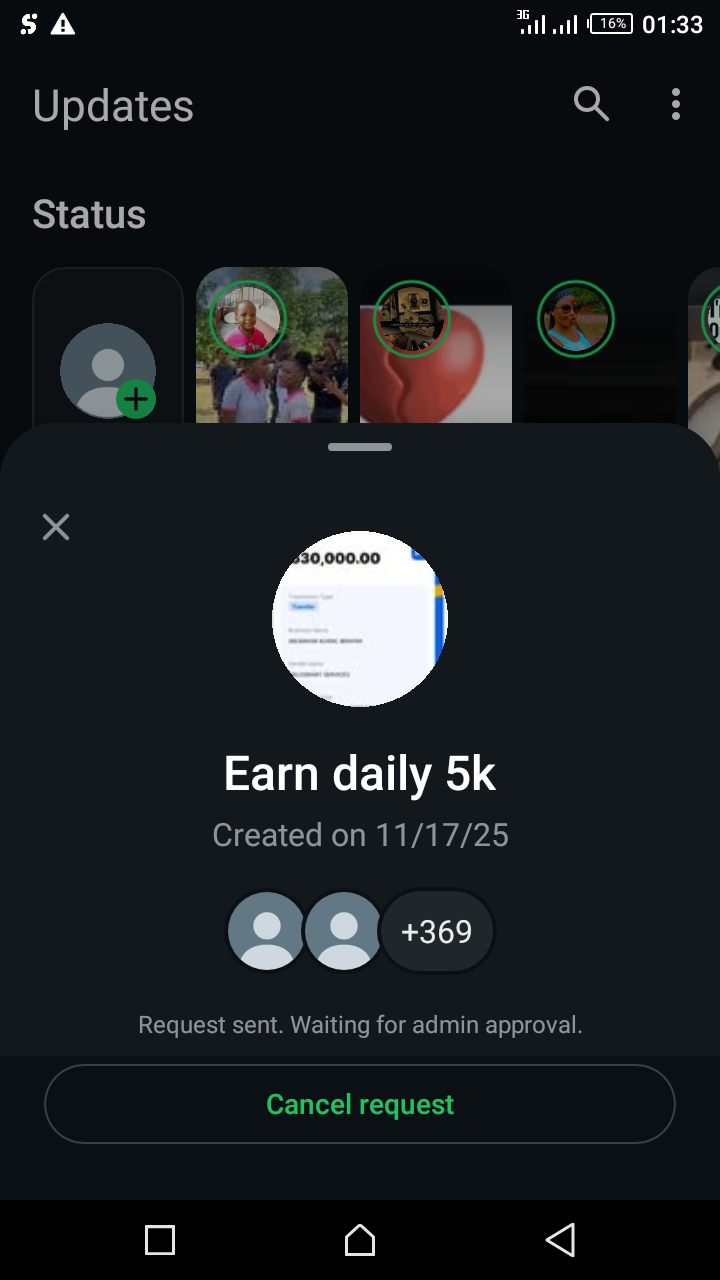Cancel the group join request

point(360,1104)
